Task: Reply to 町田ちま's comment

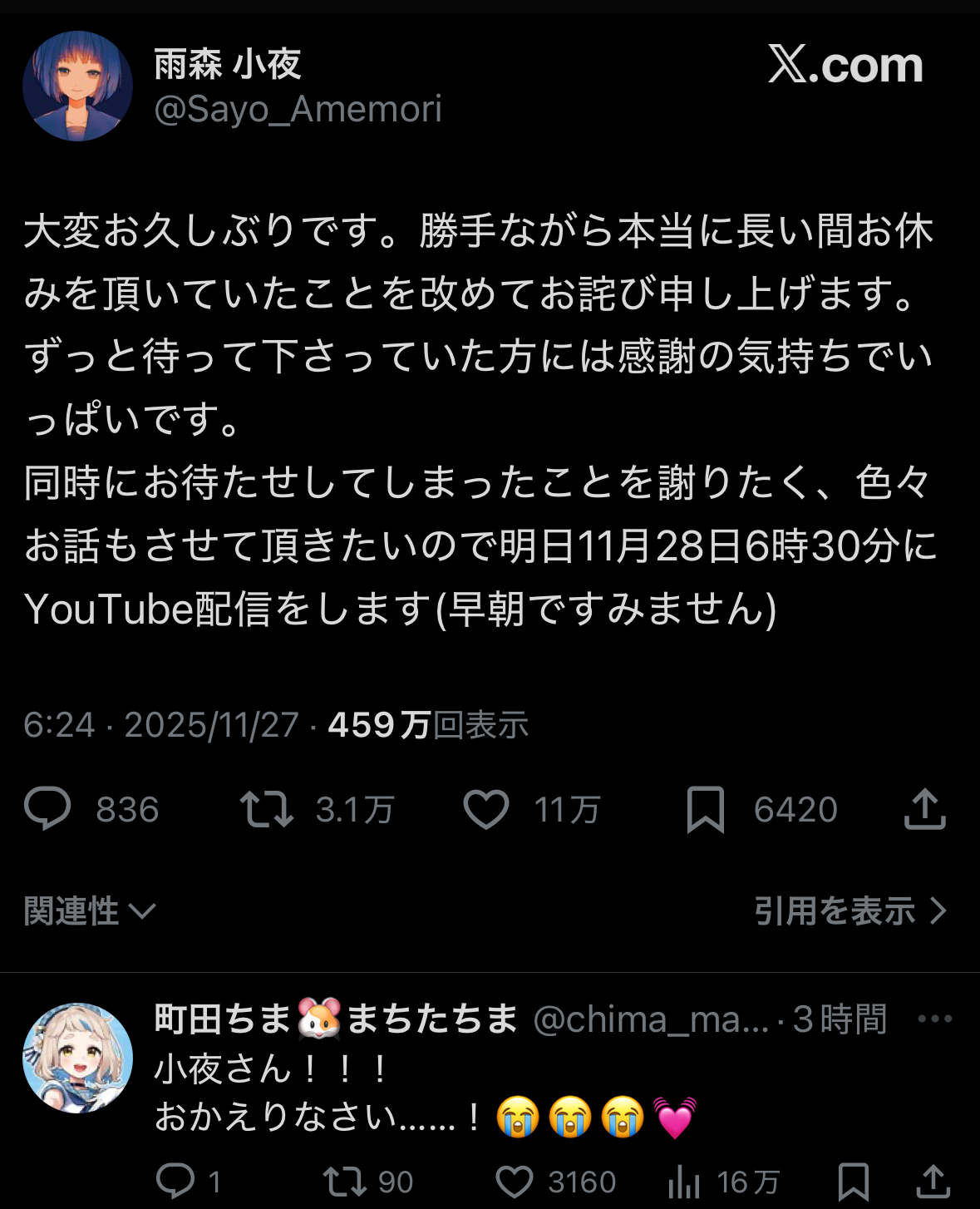Action: [x=175, y=1181]
